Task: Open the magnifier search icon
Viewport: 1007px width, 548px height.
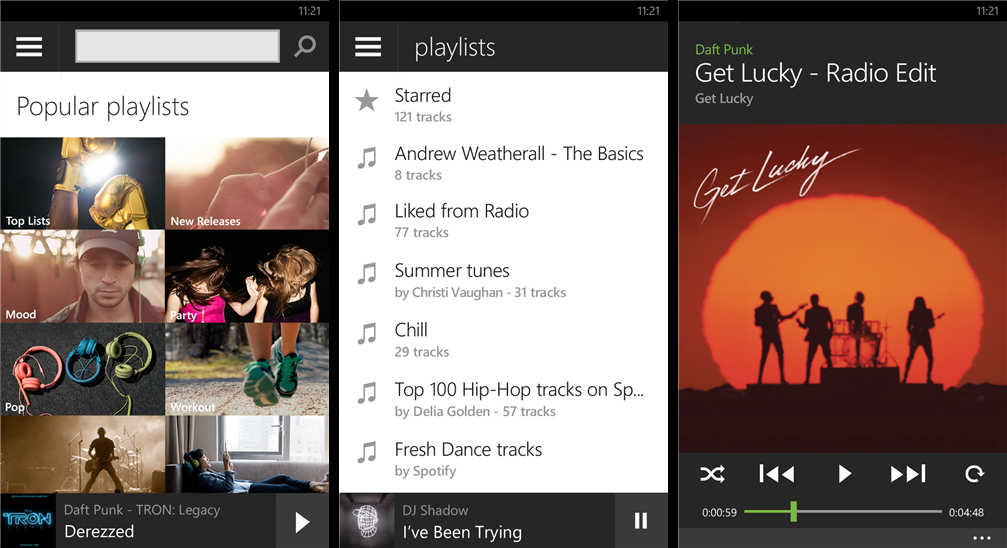Action: click(305, 47)
